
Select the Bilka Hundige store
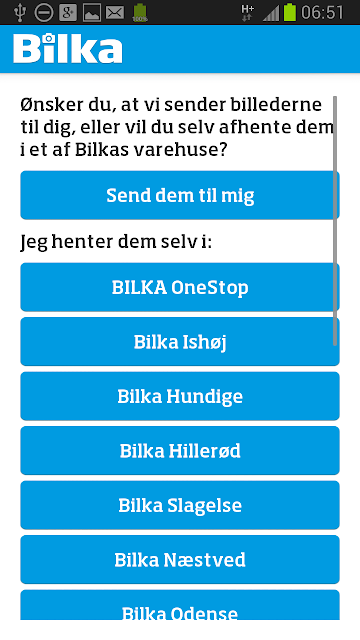[180, 396]
